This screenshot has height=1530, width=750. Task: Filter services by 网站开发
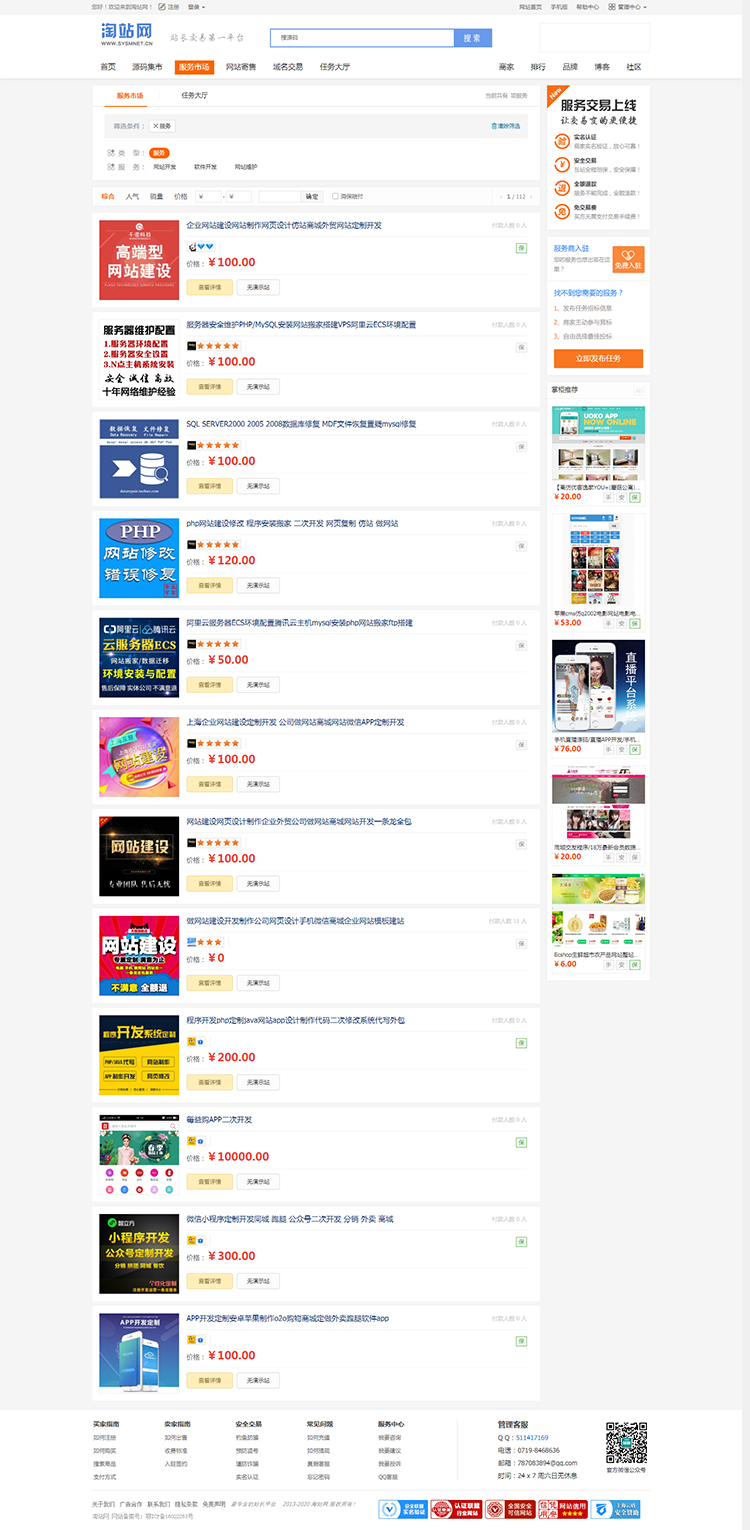click(164, 167)
